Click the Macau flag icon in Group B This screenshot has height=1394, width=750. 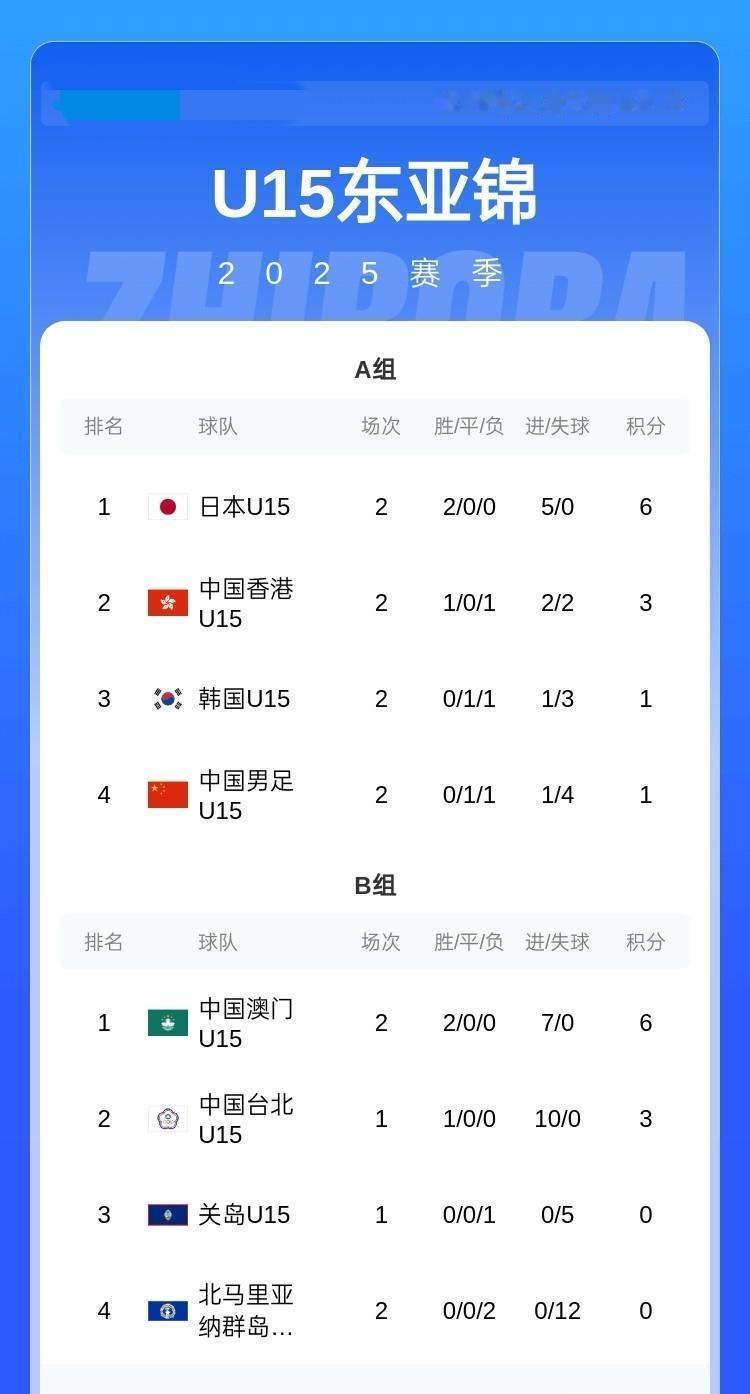pos(166,1022)
